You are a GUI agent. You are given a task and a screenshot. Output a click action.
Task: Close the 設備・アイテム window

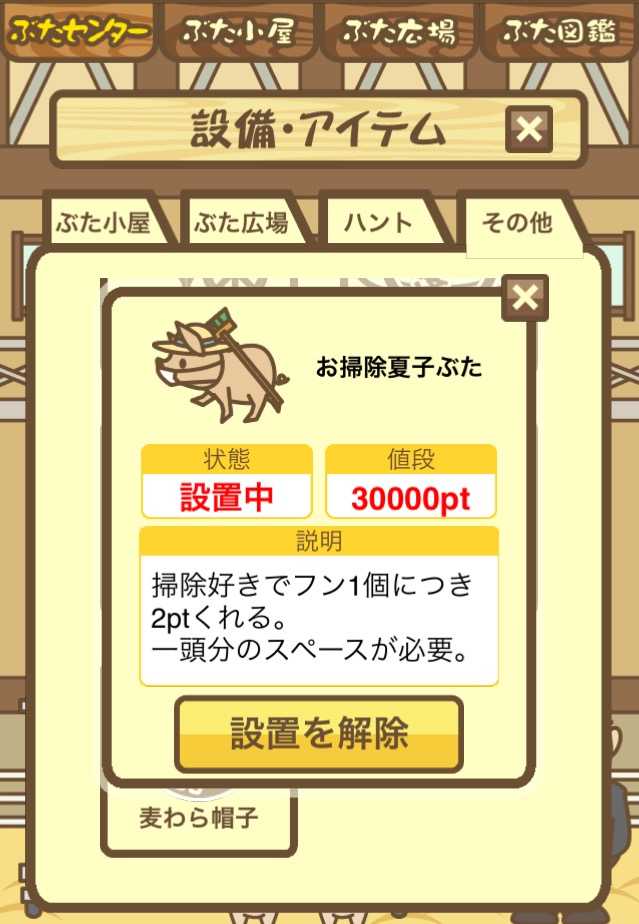[x=529, y=129]
